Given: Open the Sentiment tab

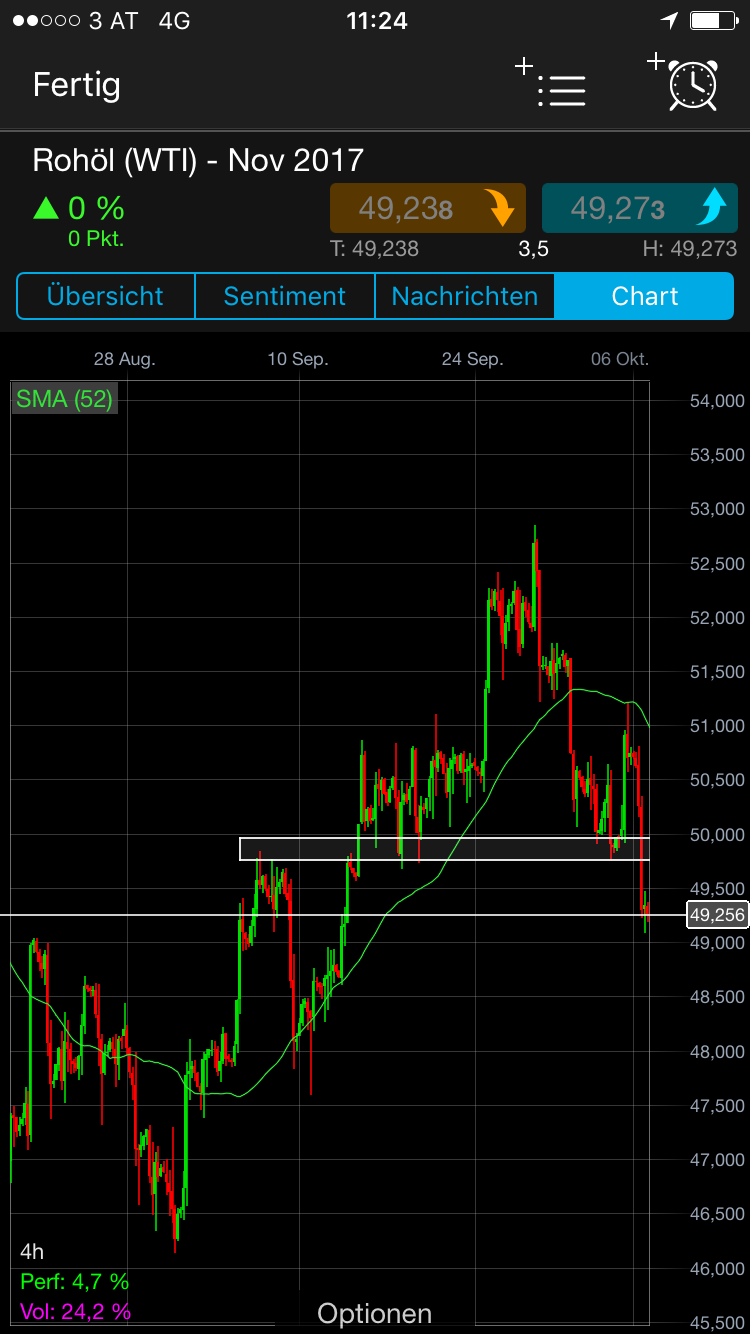Looking at the screenshot, I should [284, 296].
